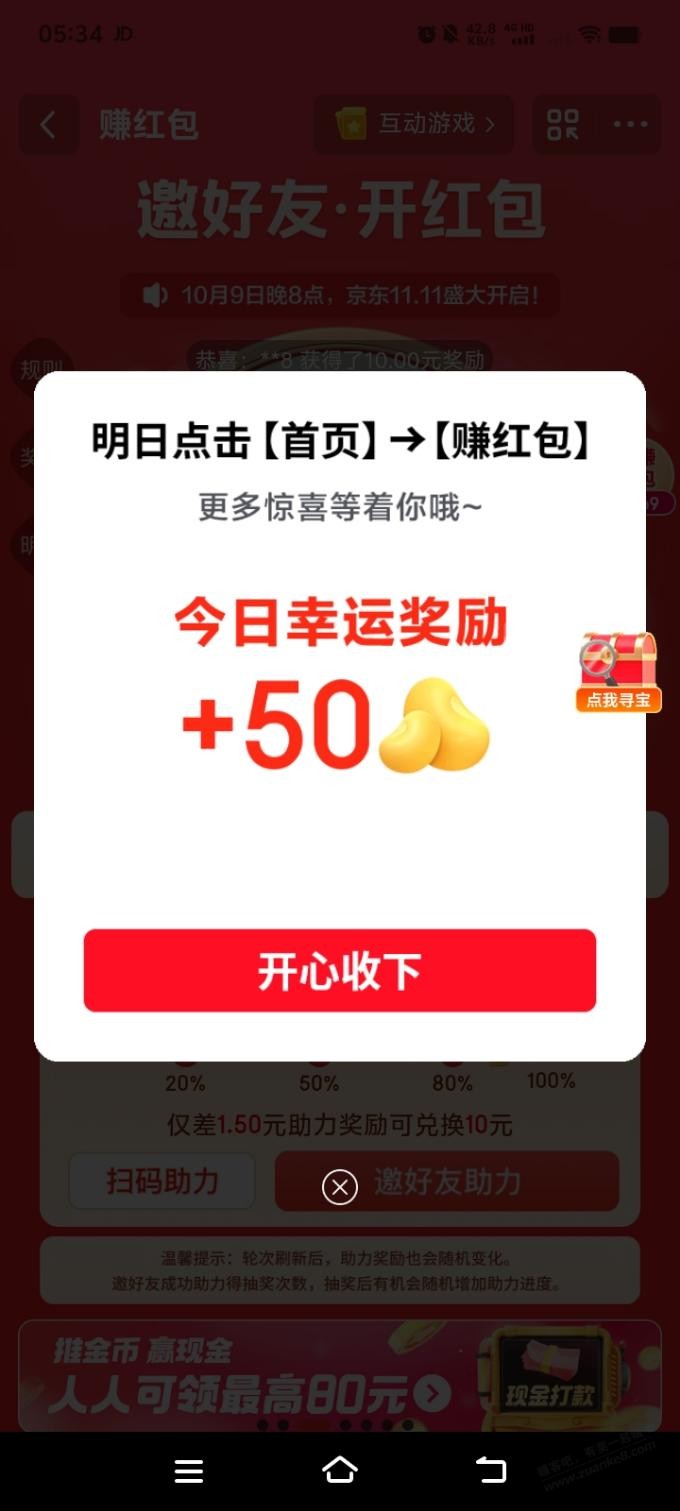
Task: Dismiss the lucky reward popup
Action: click(x=340, y=1187)
